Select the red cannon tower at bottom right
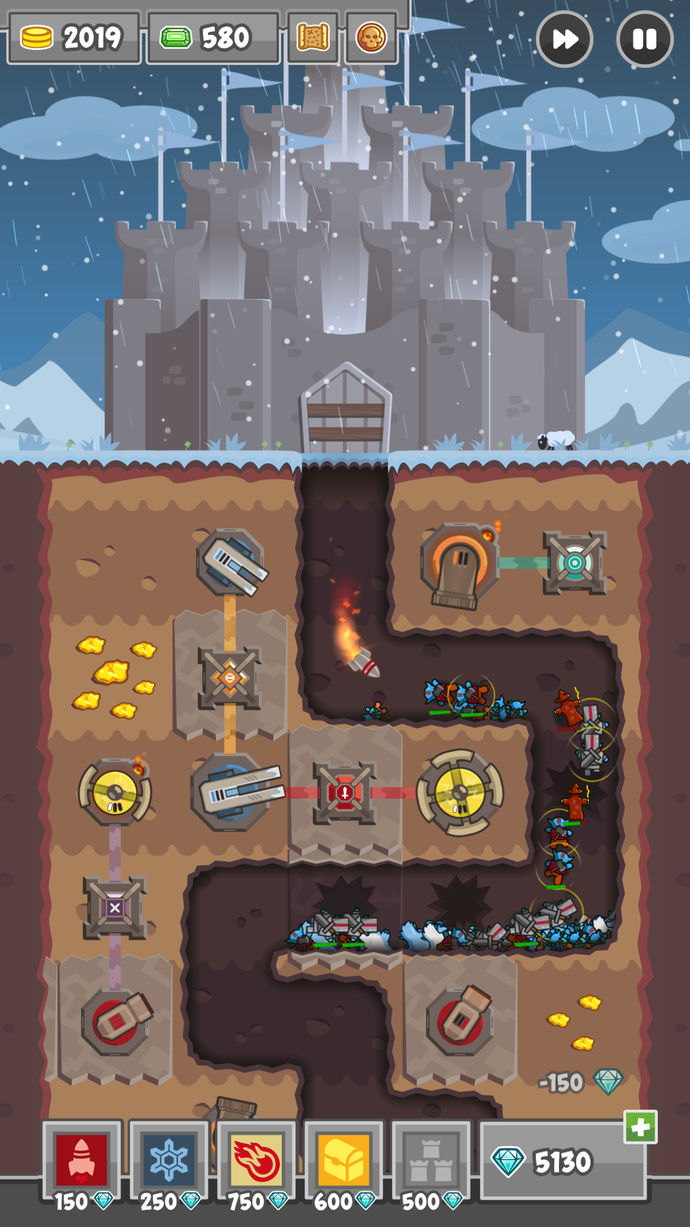This screenshot has width=690, height=1227. coord(460,1019)
